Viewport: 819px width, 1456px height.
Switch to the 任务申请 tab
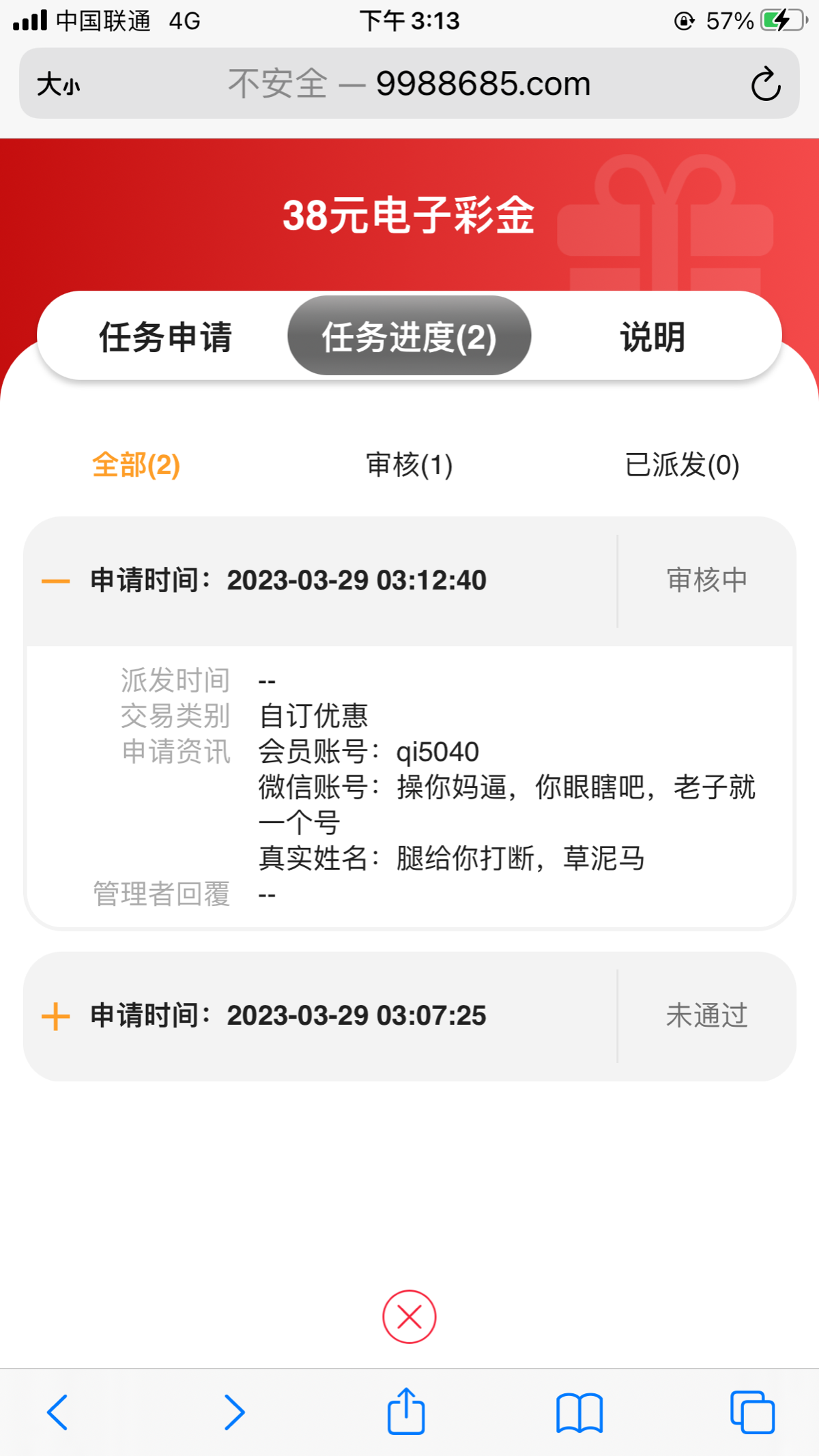(165, 337)
